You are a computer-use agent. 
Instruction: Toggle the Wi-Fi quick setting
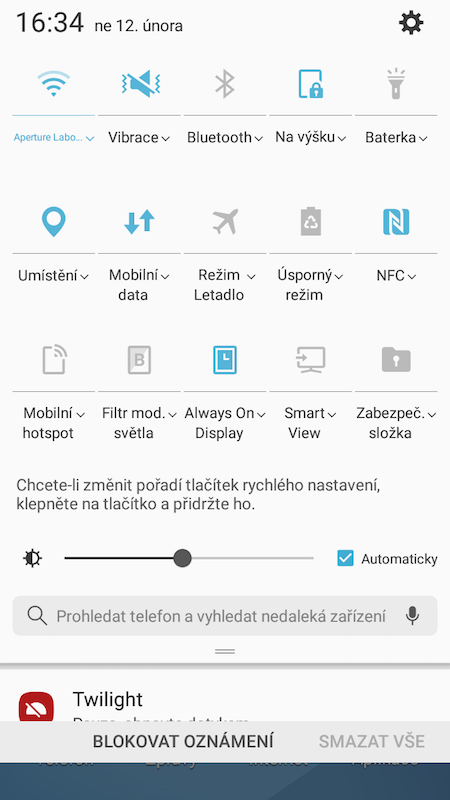54,84
